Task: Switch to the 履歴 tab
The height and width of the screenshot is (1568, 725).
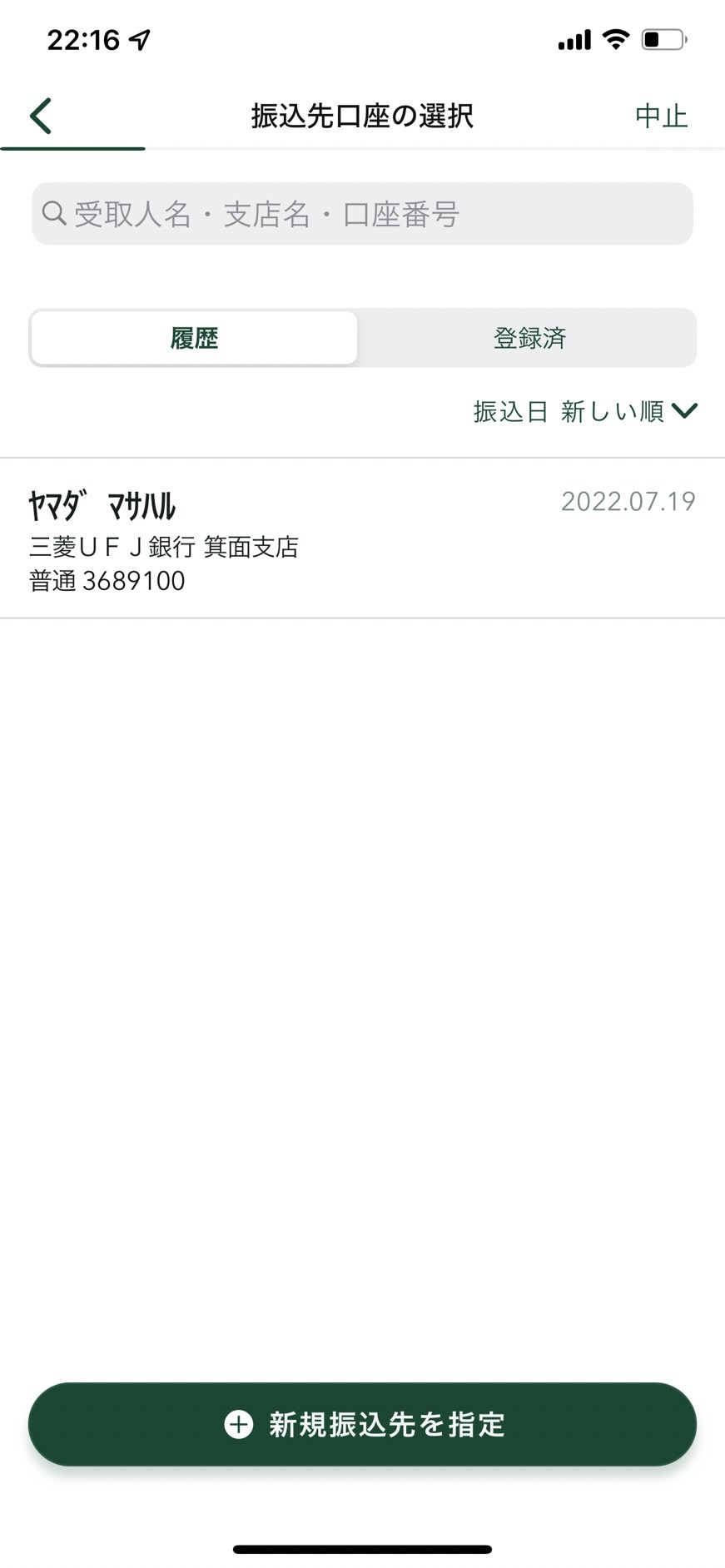Action: coord(194,338)
